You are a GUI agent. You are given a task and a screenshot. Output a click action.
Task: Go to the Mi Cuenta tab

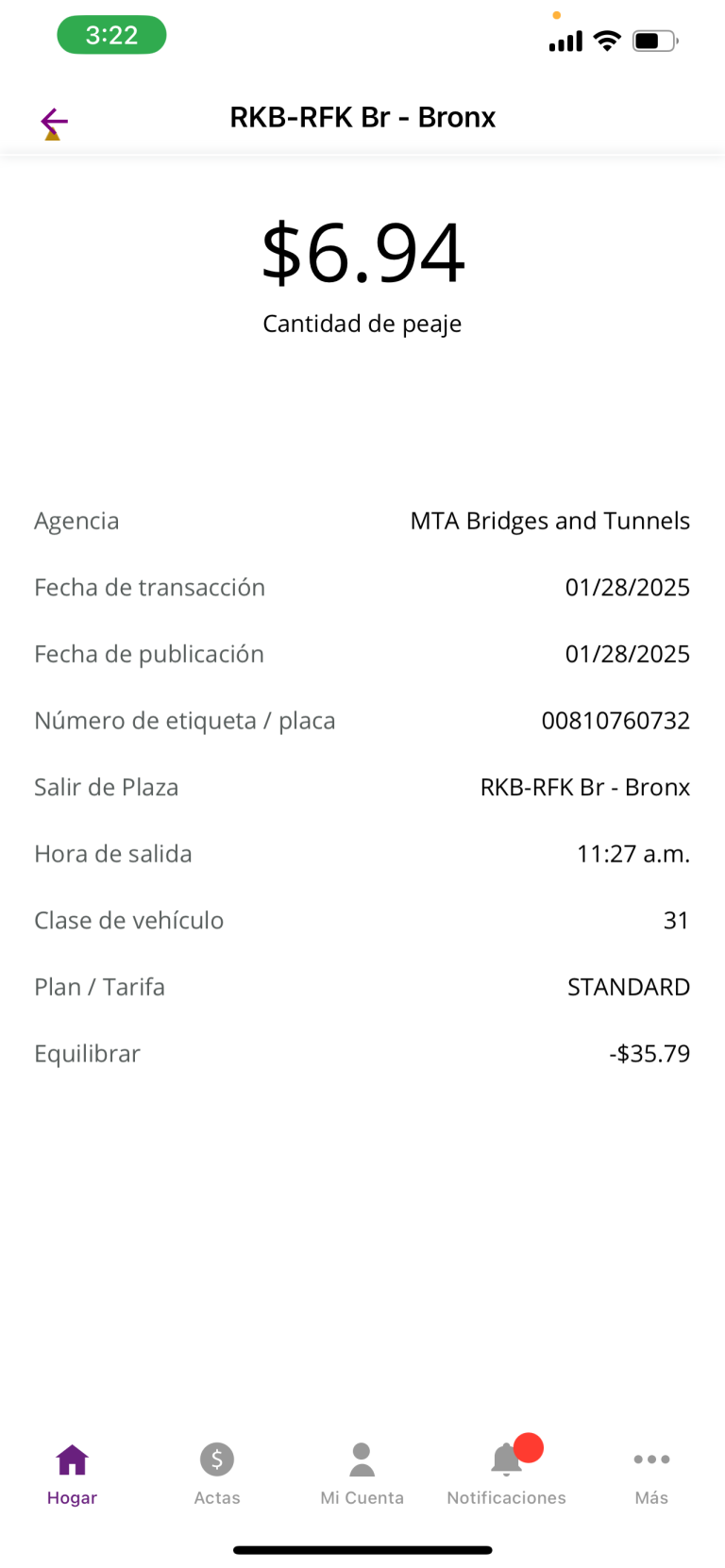click(362, 1474)
